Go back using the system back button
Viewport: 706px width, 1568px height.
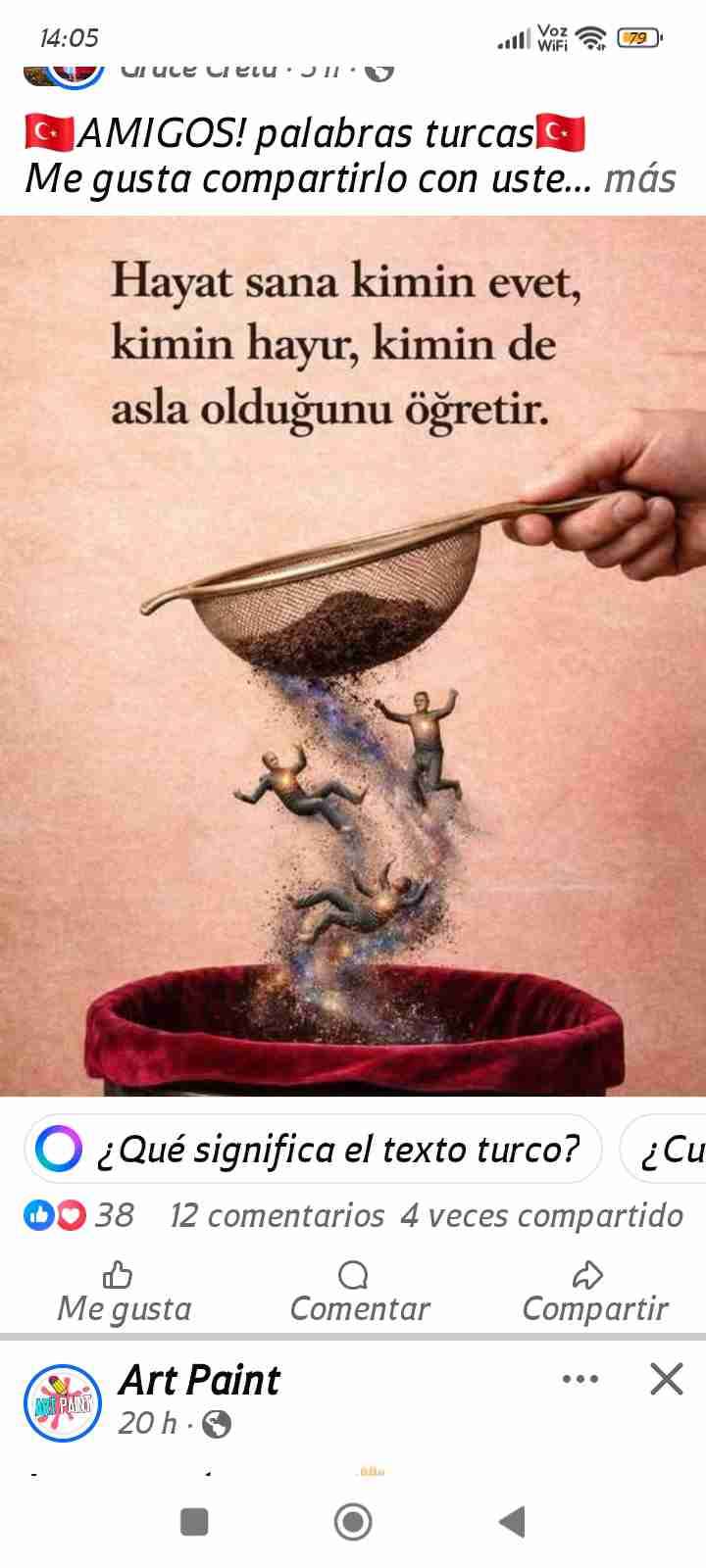pos(512,1522)
